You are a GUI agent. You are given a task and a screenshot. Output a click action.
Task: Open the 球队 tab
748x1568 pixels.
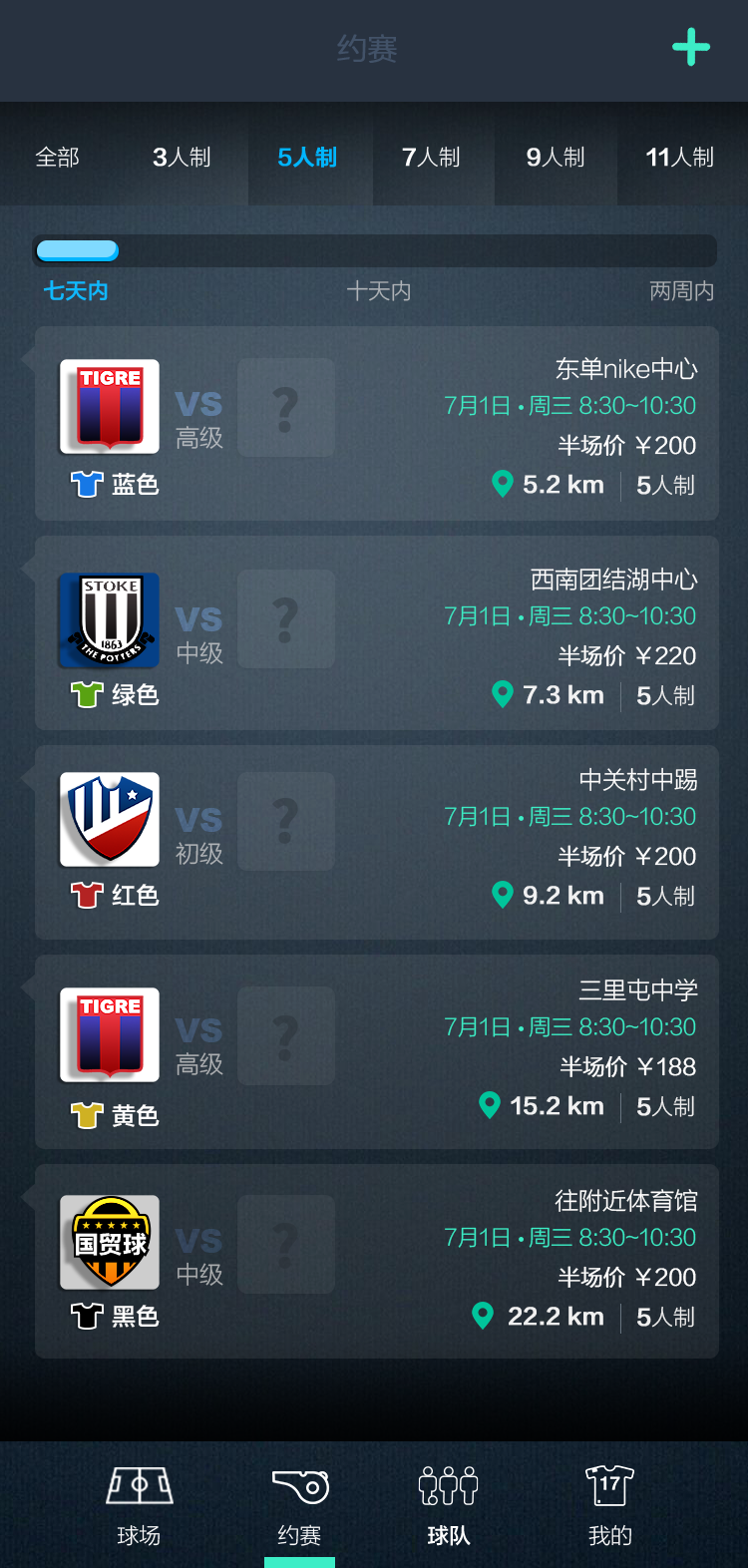pyautogui.click(x=449, y=1505)
